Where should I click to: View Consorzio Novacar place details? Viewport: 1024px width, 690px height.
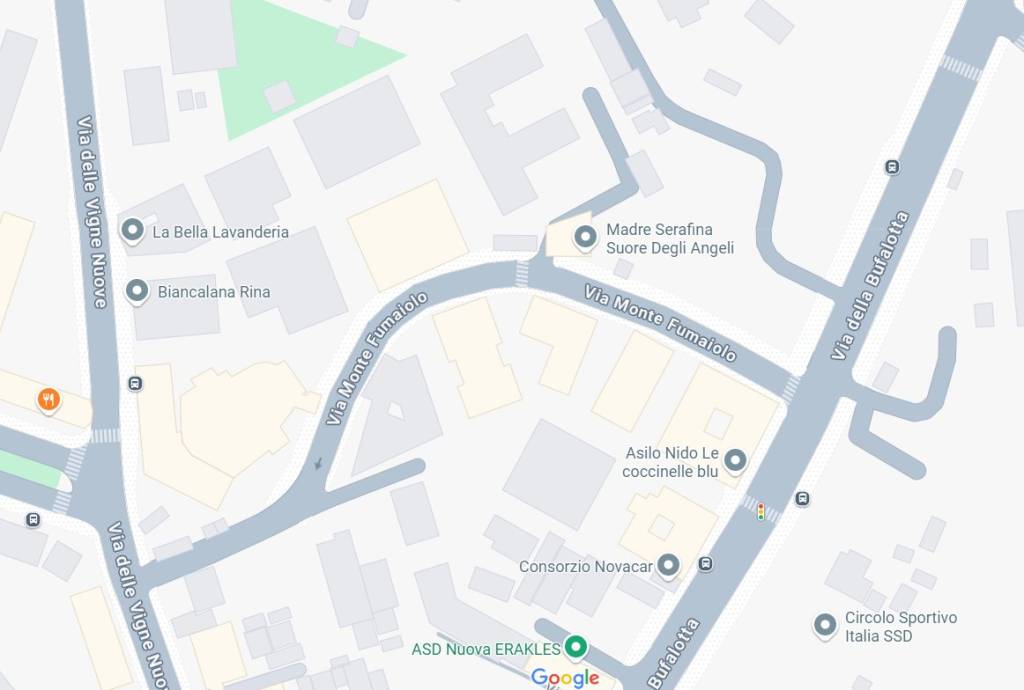(x=668, y=565)
